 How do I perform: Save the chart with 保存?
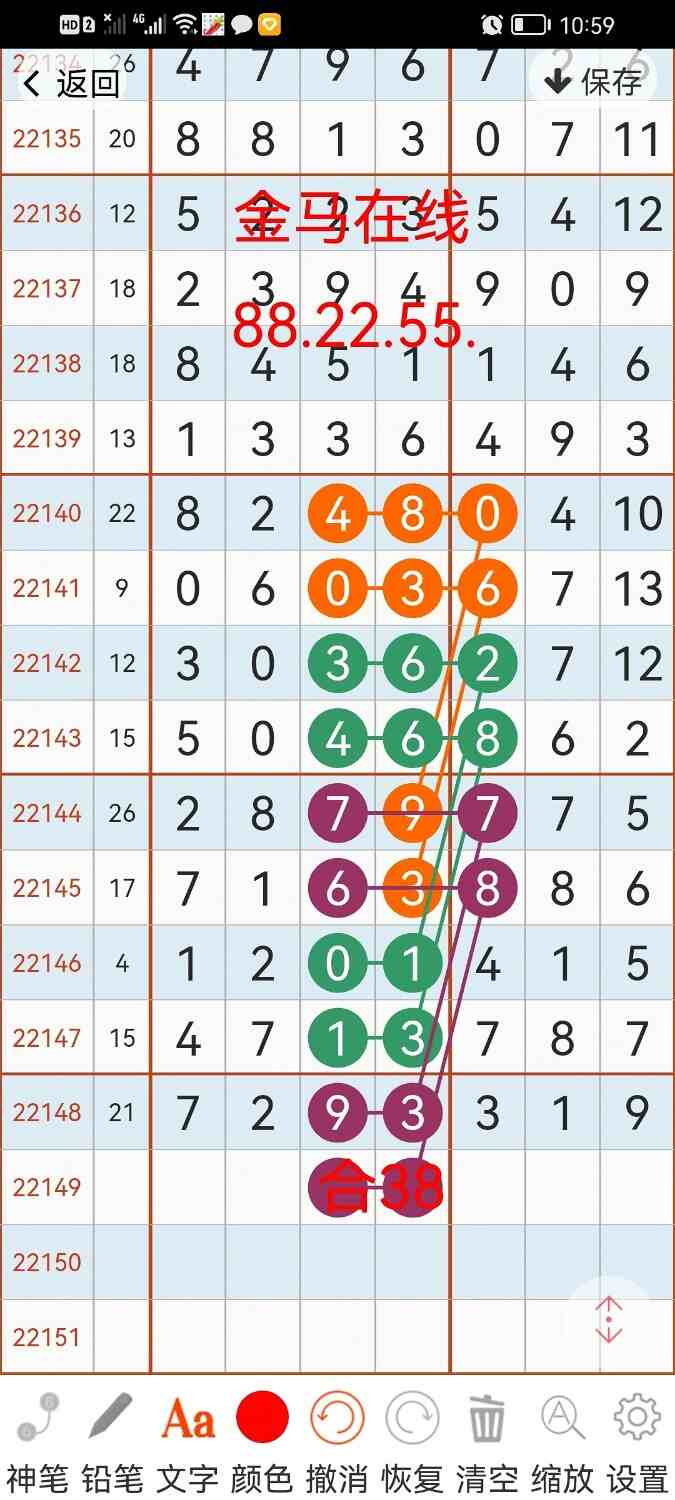pos(594,81)
